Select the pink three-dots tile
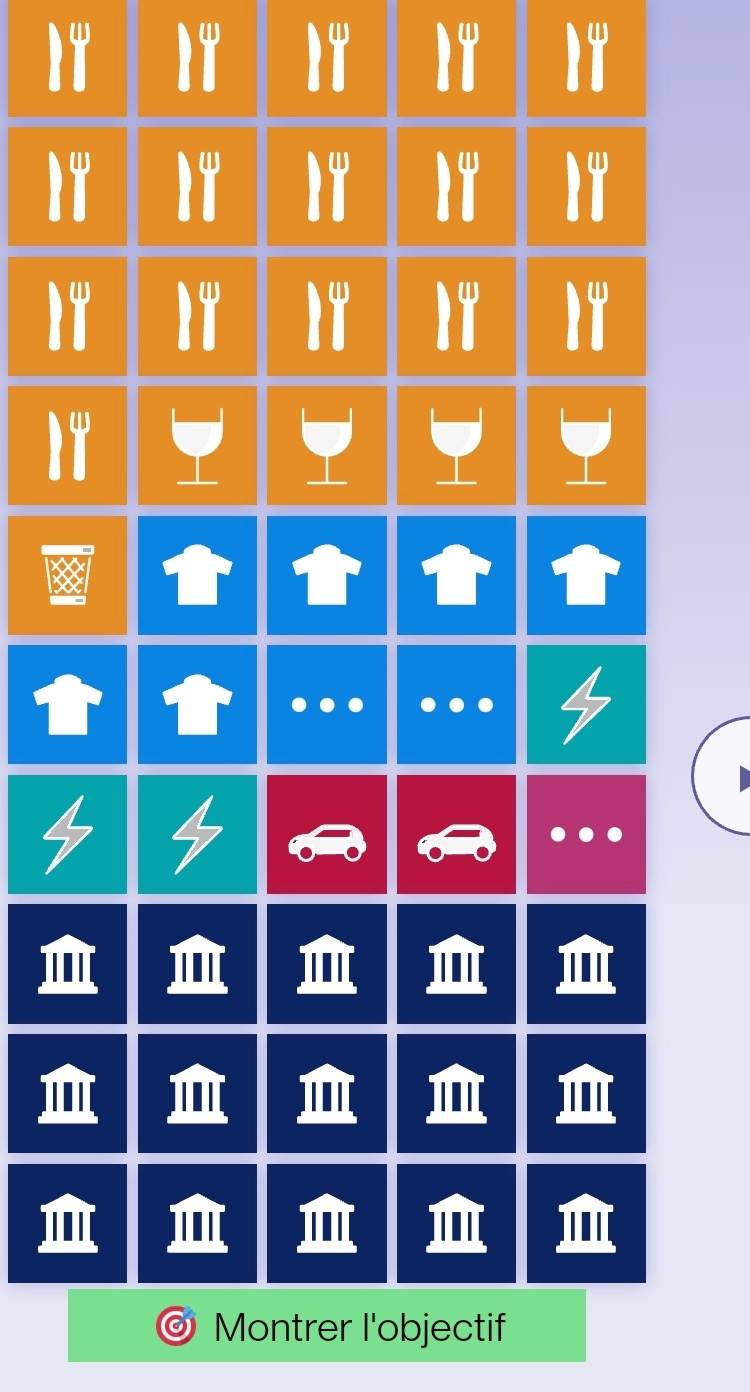750x1392 pixels. (x=586, y=834)
